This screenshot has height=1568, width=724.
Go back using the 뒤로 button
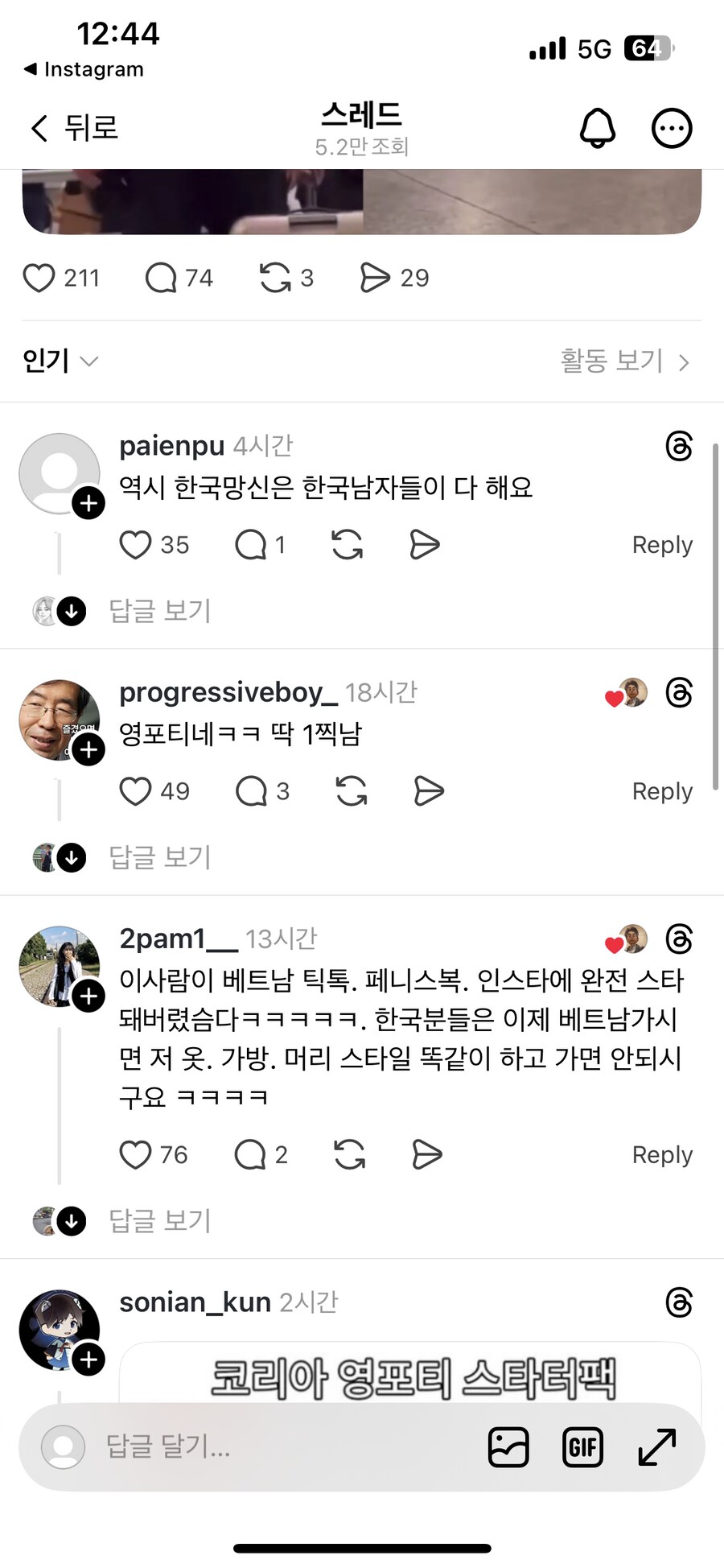[74, 128]
